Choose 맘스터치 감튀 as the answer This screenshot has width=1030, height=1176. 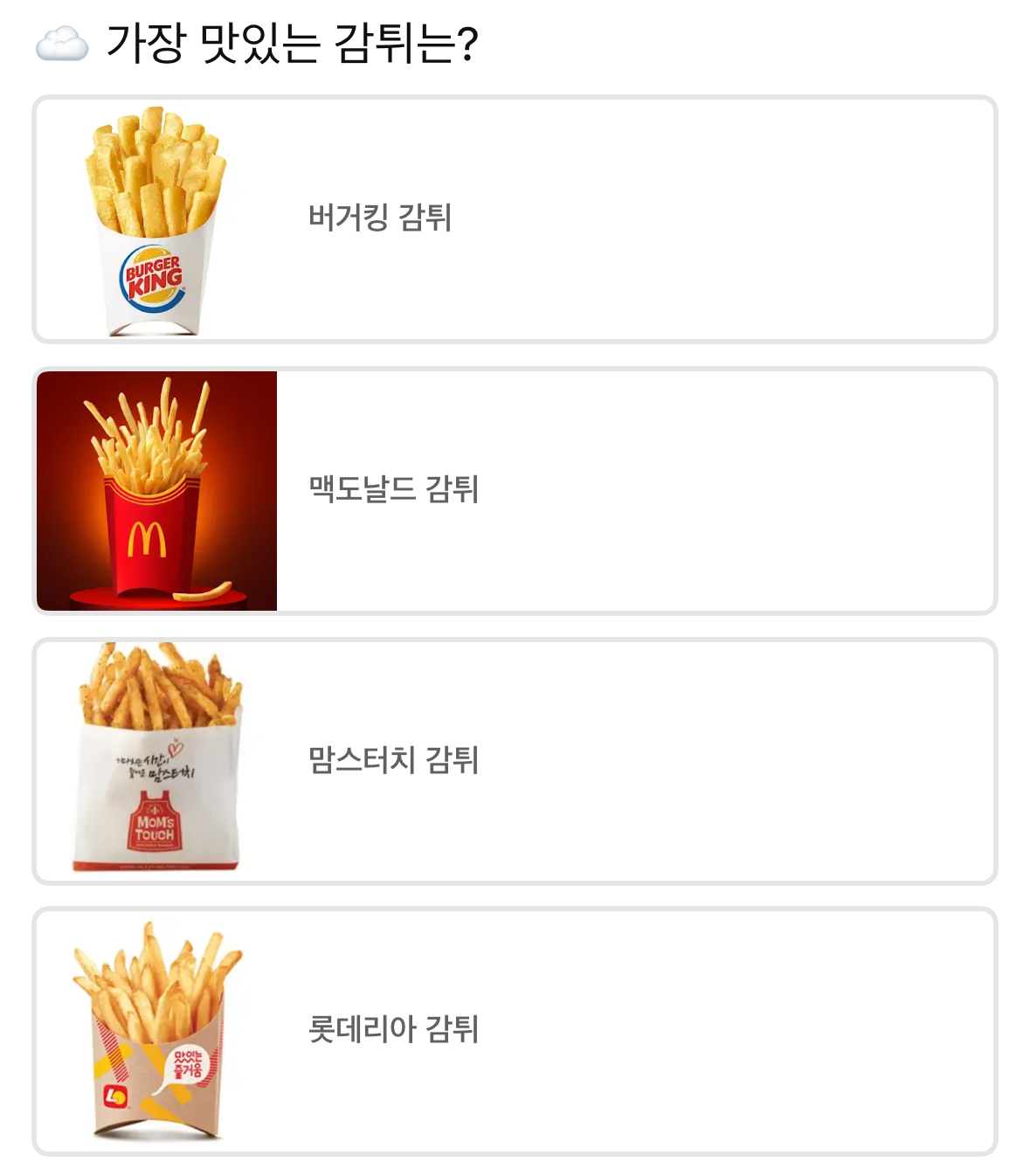pyautogui.click(x=514, y=760)
